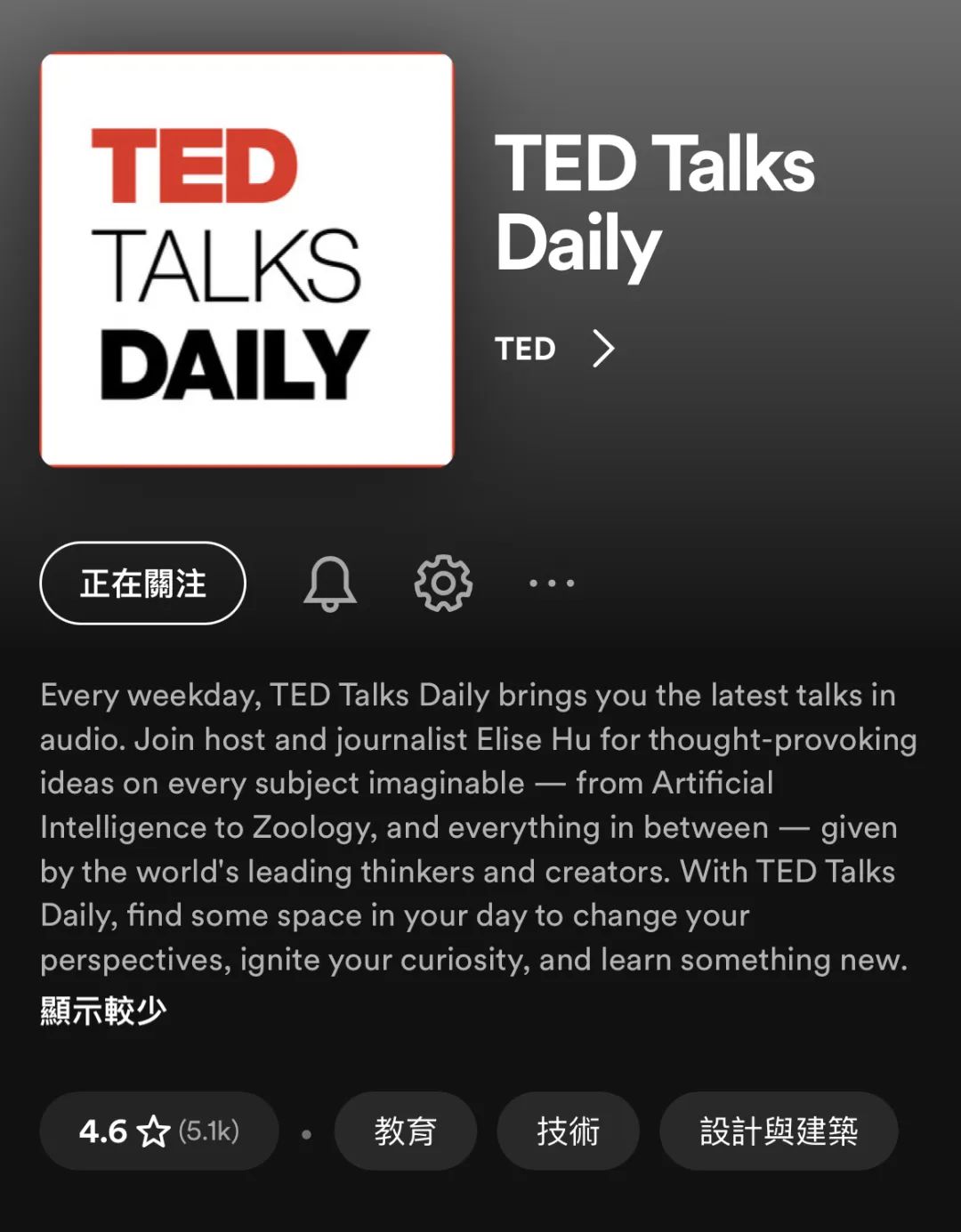Screen dimensions: 961x1232
Task: Click the gear to adjust show settings
Action: coord(442,584)
